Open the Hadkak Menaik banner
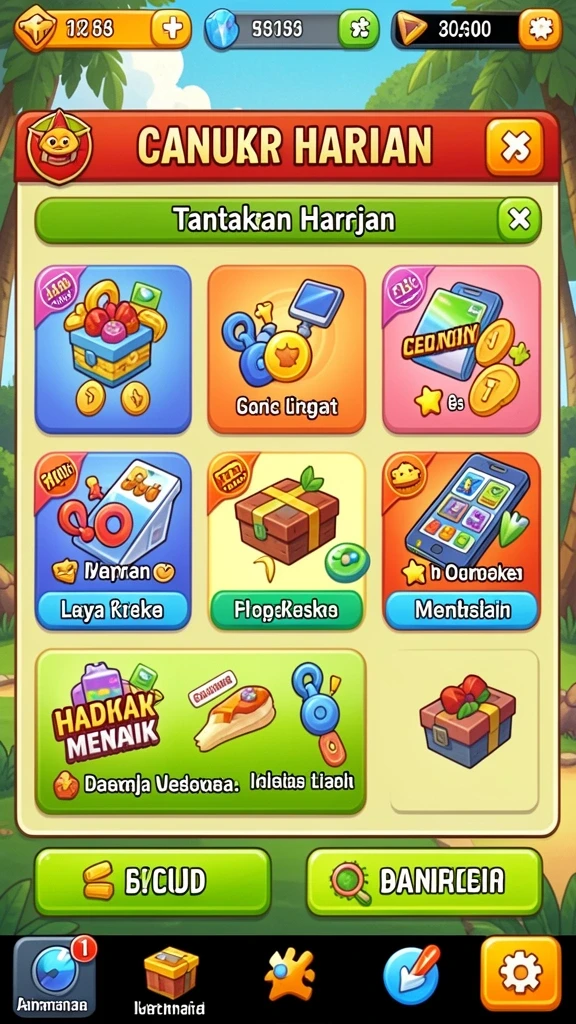The width and height of the screenshot is (576, 1024). tap(200, 731)
